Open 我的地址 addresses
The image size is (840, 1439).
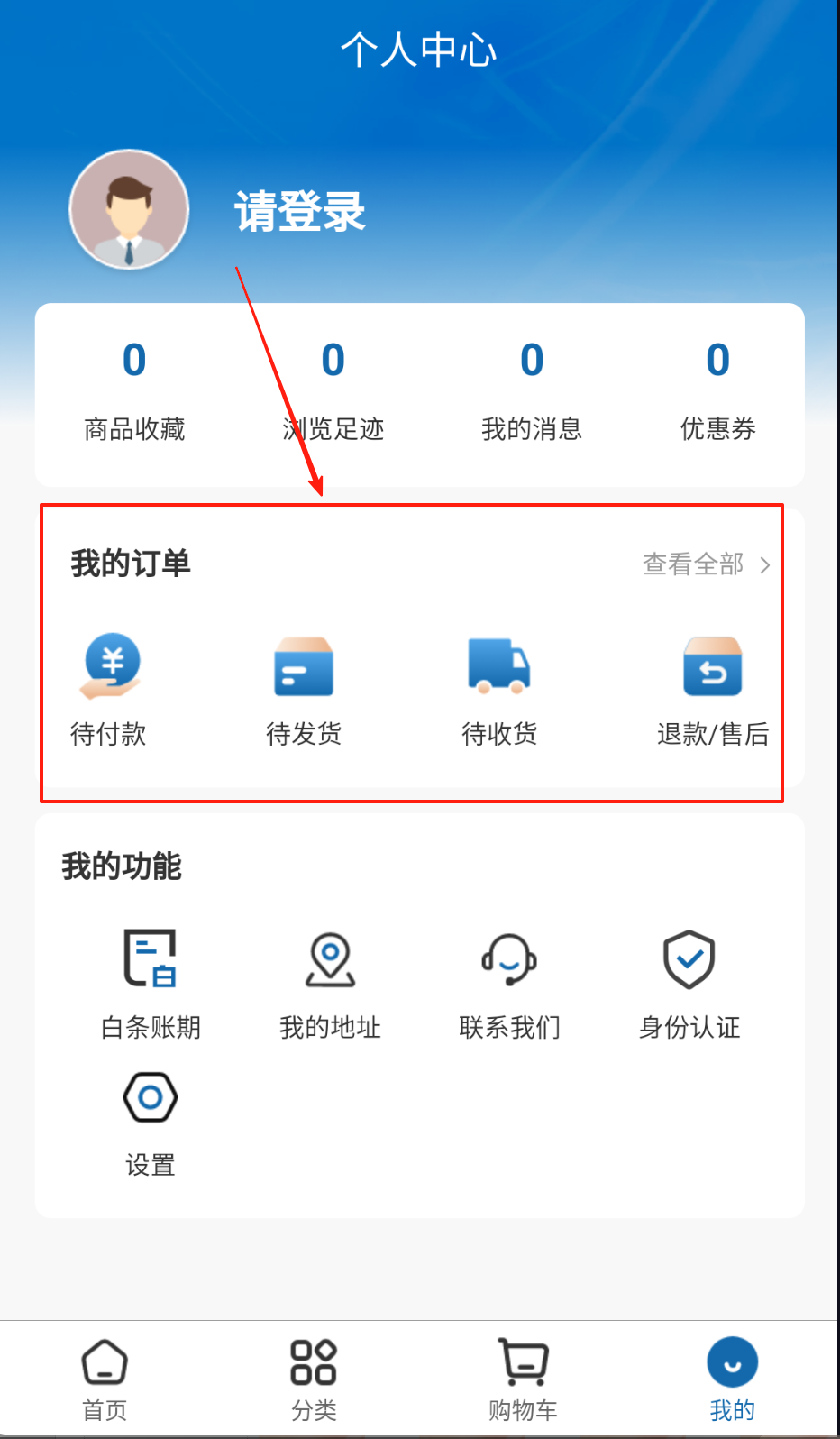pos(330,985)
